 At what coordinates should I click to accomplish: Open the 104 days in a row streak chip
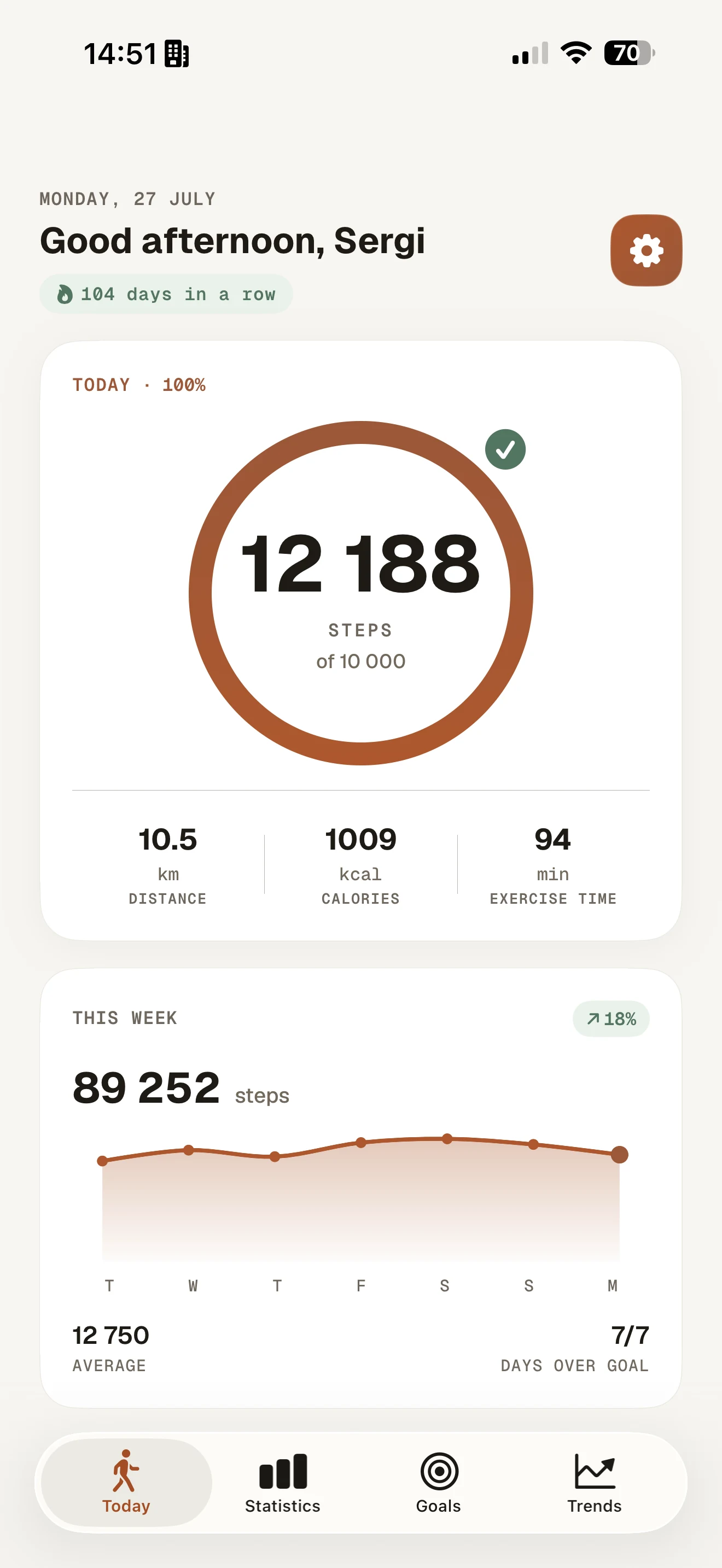point(166,294)
